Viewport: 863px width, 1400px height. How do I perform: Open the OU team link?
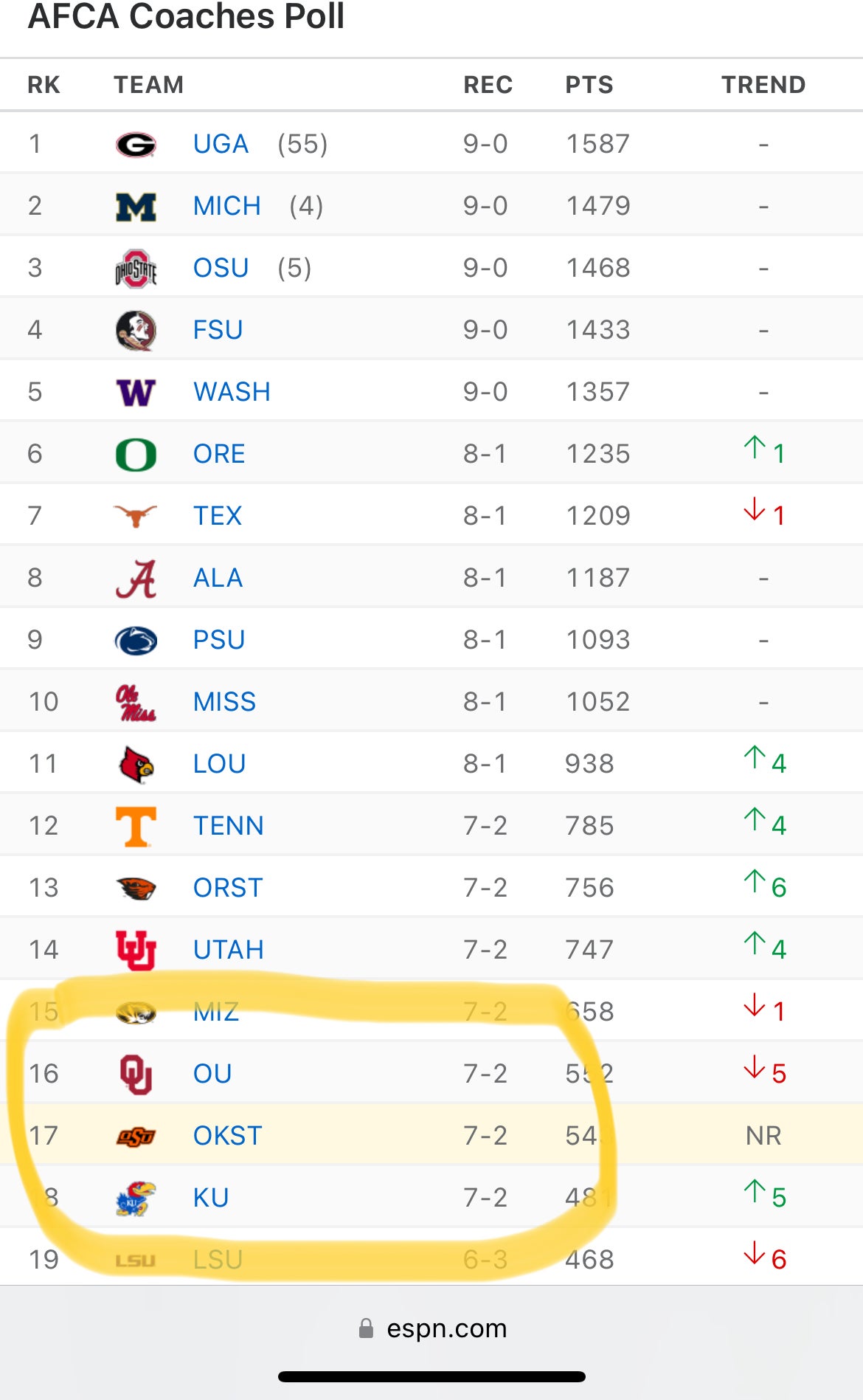(212, 1073)
